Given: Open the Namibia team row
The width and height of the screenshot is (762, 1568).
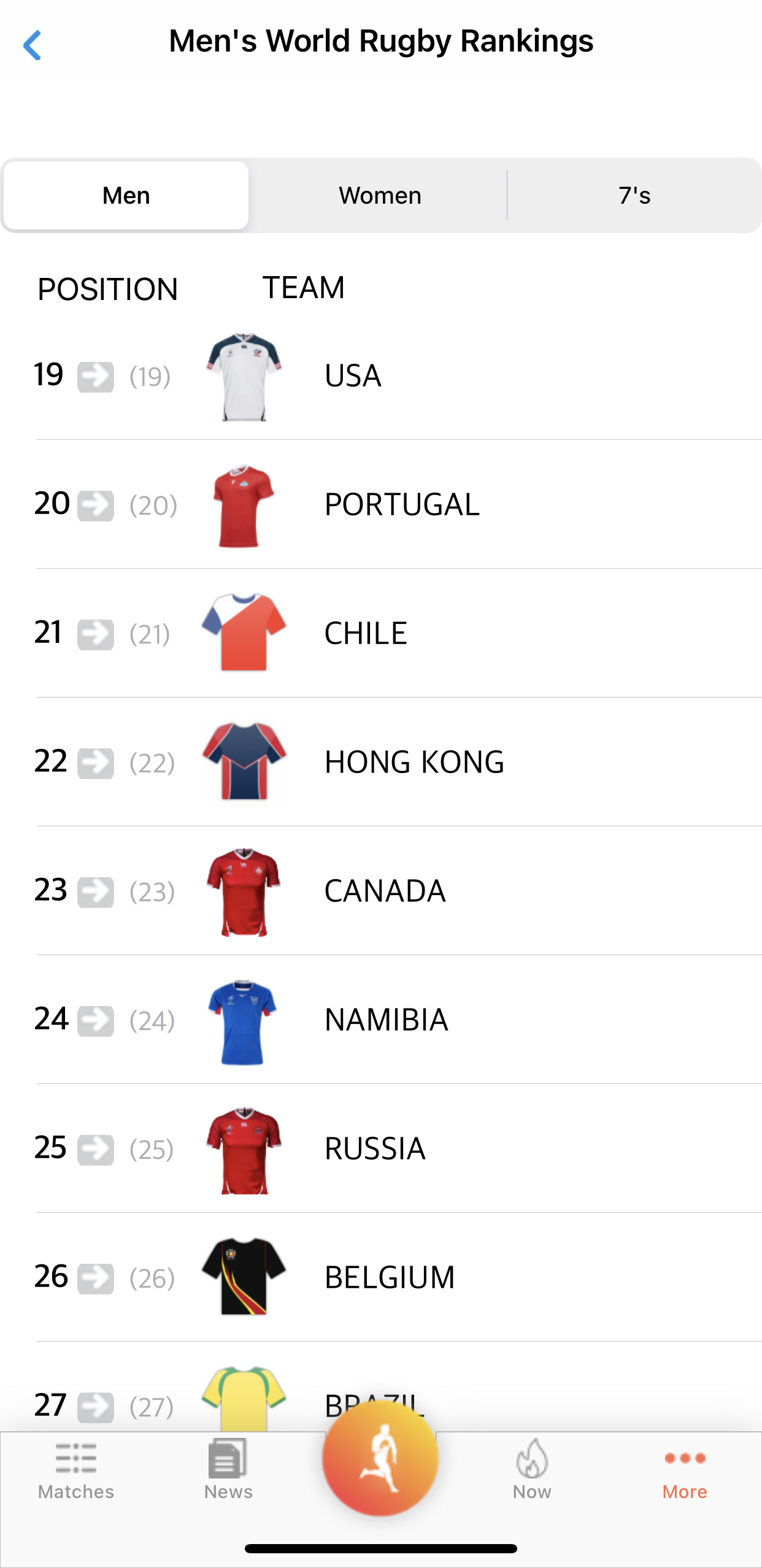Looking at the screenshot, I should [x=380, y=1020].
